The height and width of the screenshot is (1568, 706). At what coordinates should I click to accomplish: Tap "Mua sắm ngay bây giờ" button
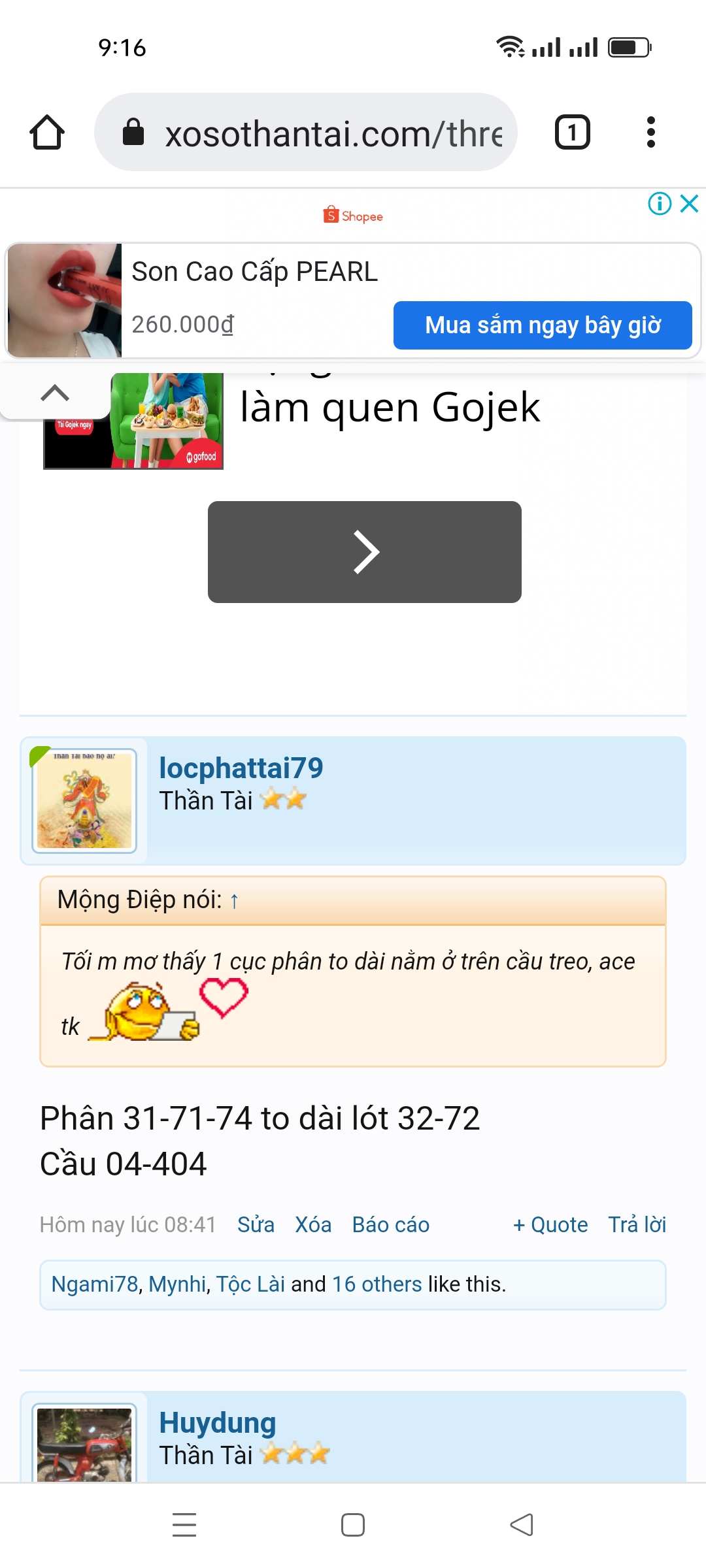[x=543, y=325]
